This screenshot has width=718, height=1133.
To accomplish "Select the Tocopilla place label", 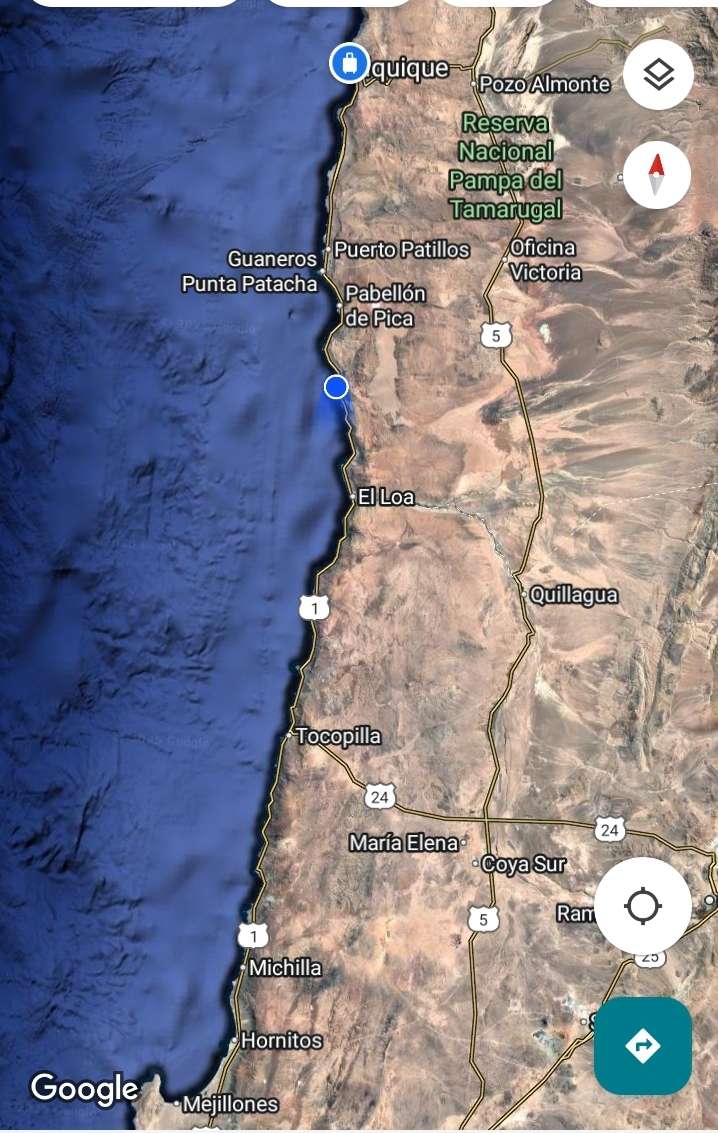I will click(338, 736).
